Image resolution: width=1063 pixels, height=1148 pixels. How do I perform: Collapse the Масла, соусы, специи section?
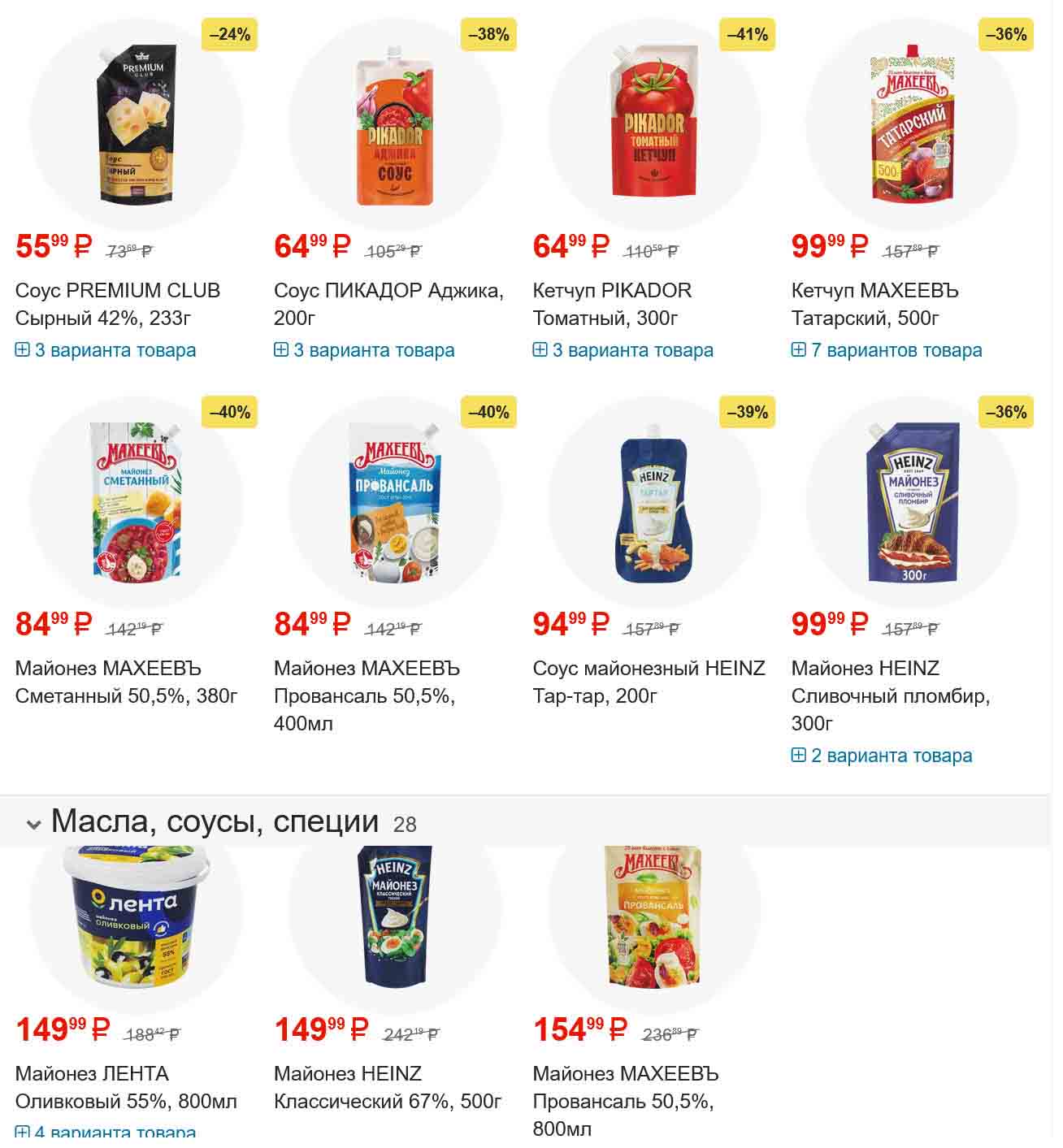pyautogui.click(x=34, y=825)
